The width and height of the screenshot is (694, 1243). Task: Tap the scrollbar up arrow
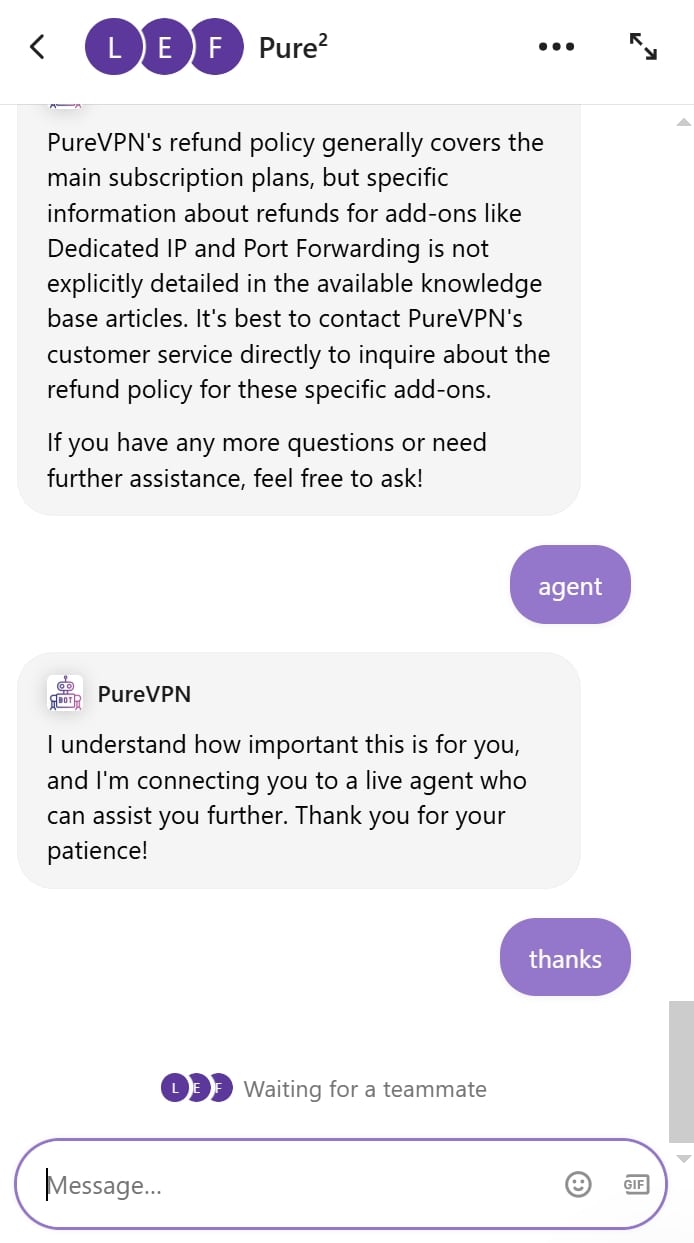pos(683,122)
